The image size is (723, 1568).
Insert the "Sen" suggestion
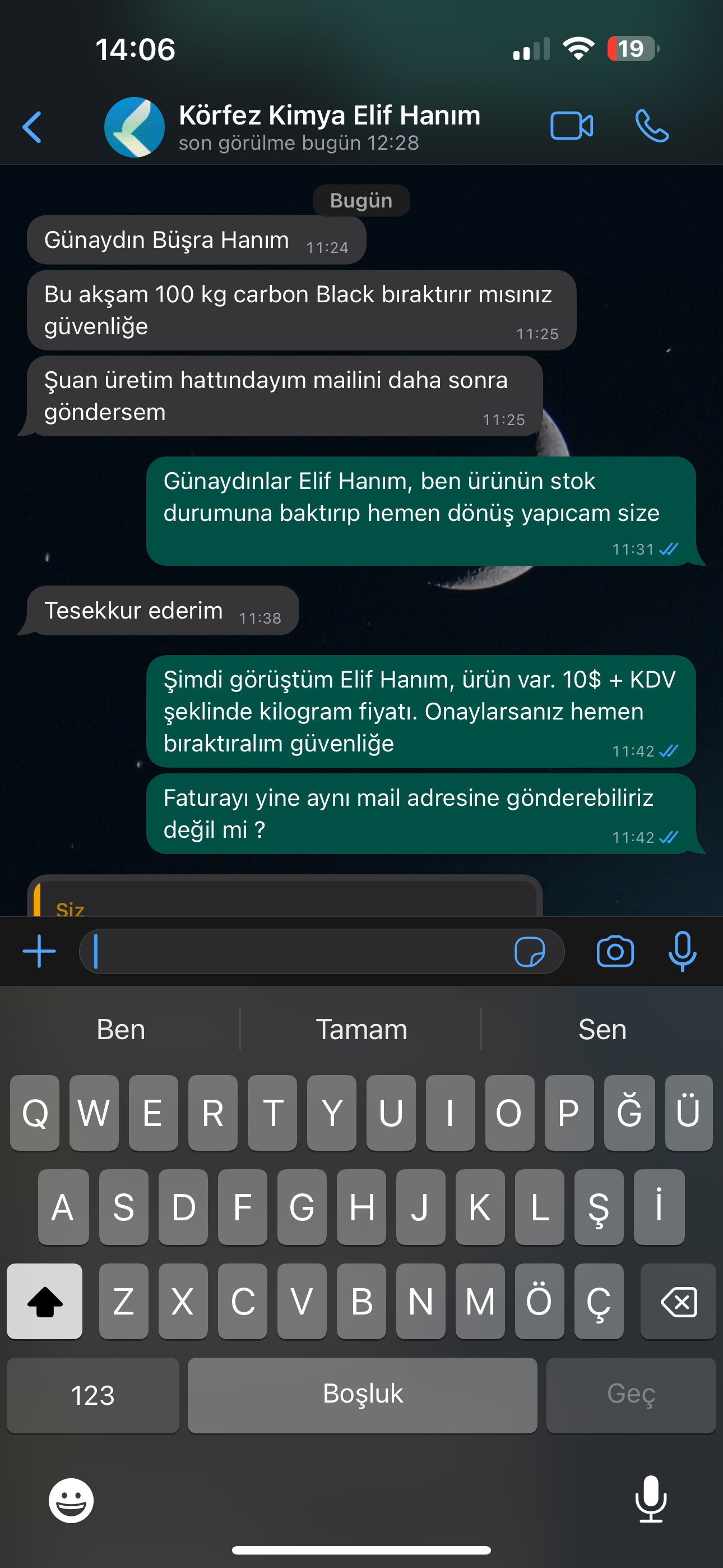click(602, 1029)
